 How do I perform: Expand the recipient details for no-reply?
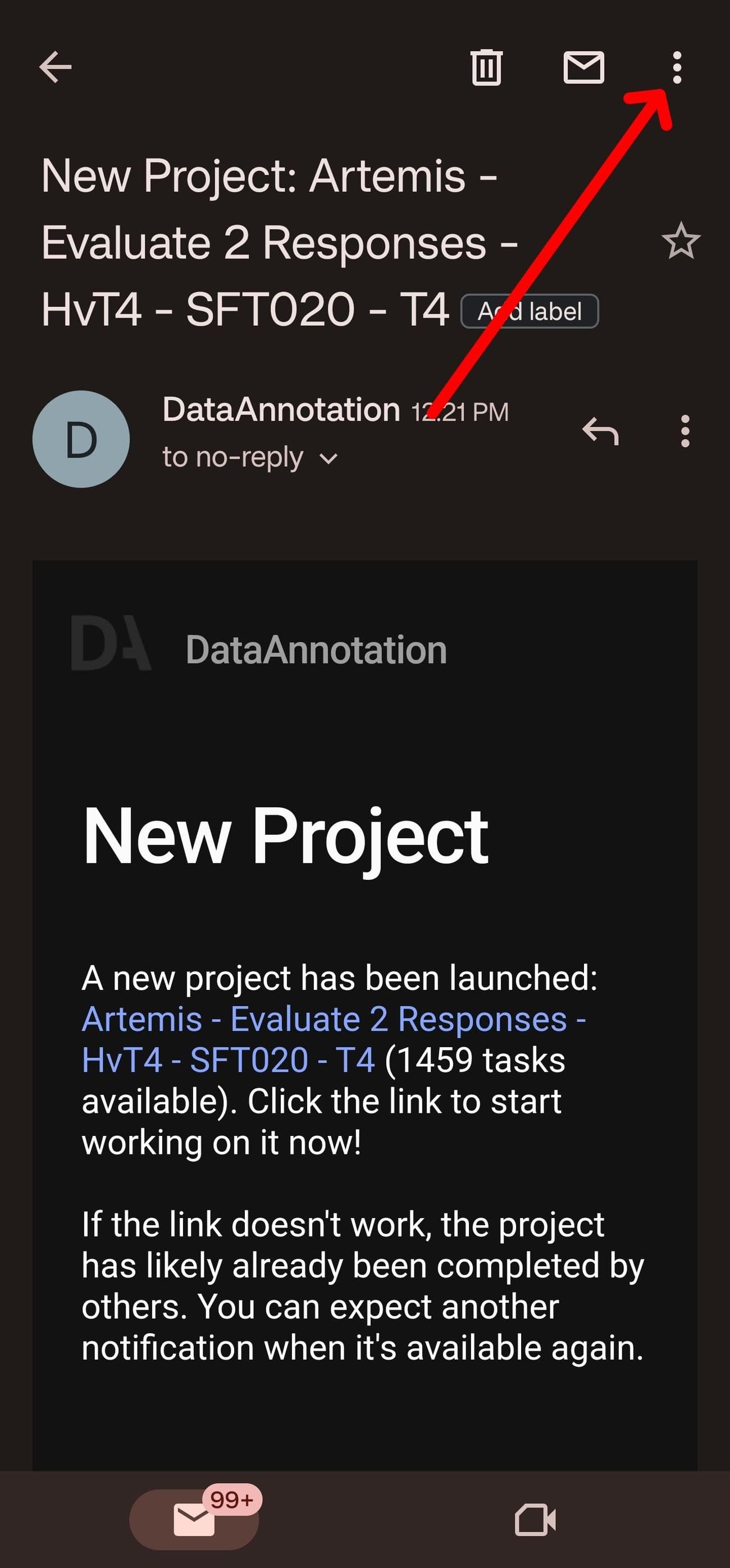(328, 458)
